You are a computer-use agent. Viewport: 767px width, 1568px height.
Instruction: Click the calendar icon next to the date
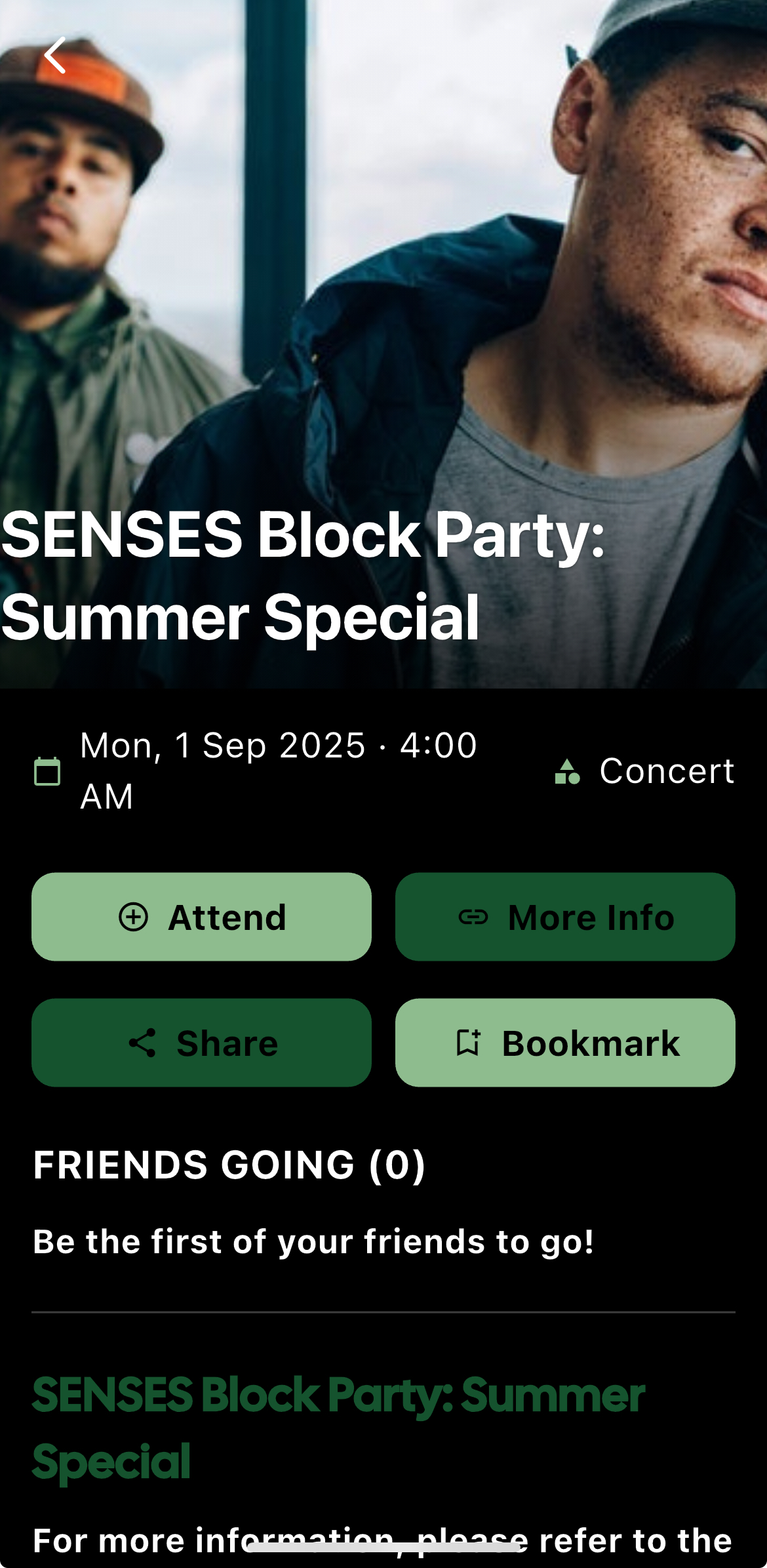[x=46, y=773]
